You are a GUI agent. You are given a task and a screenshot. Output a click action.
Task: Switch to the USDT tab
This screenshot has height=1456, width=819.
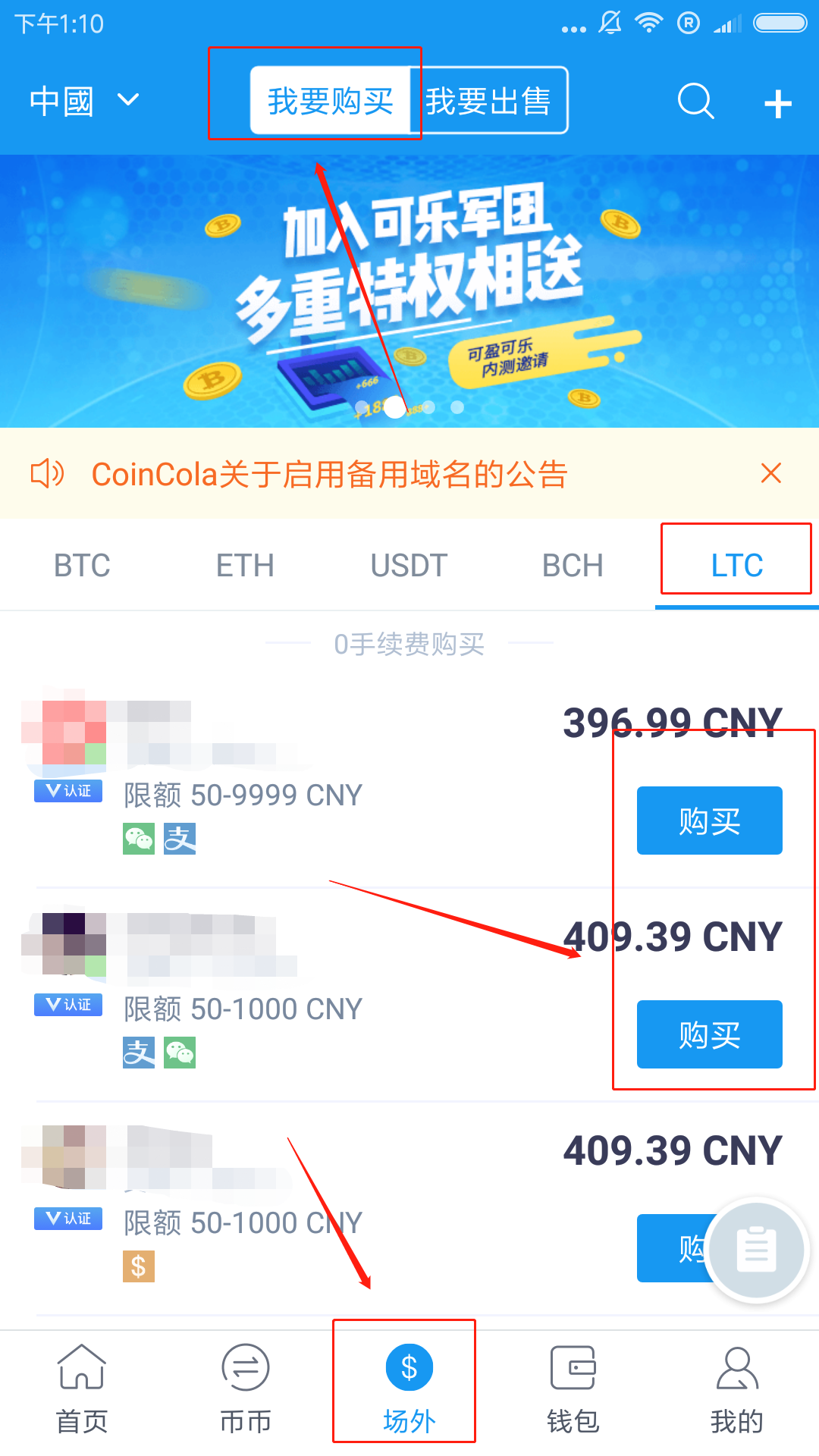409,566
